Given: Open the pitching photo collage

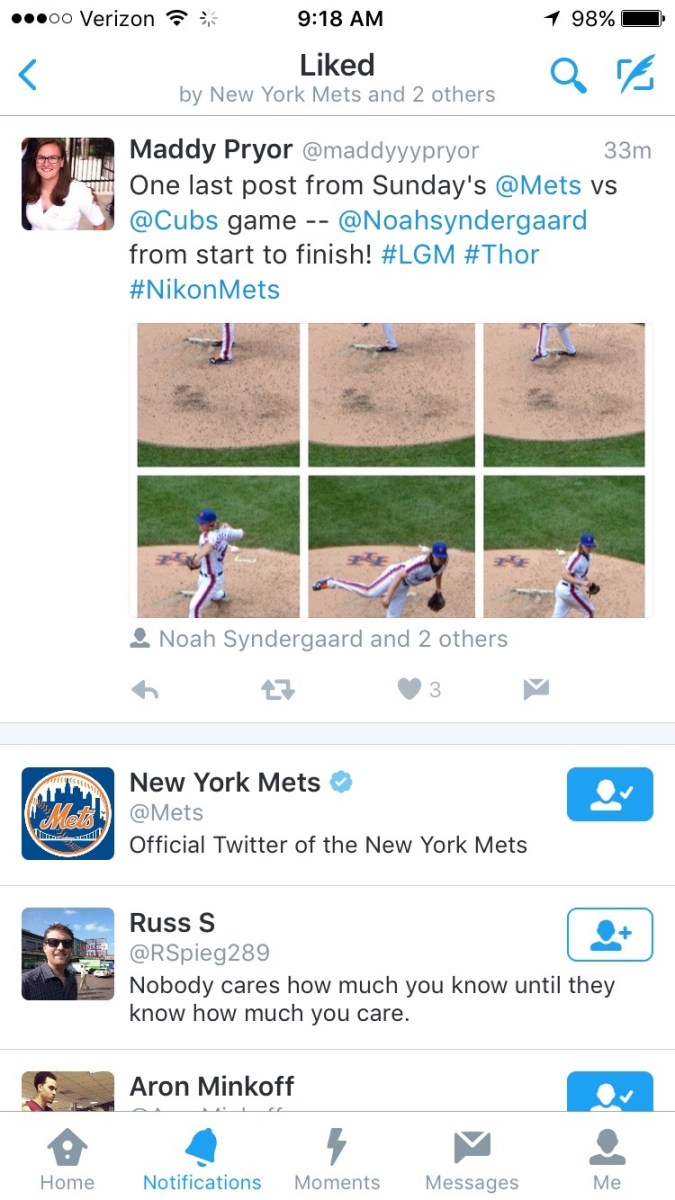Looking at the screenshot, I should 391,470.
